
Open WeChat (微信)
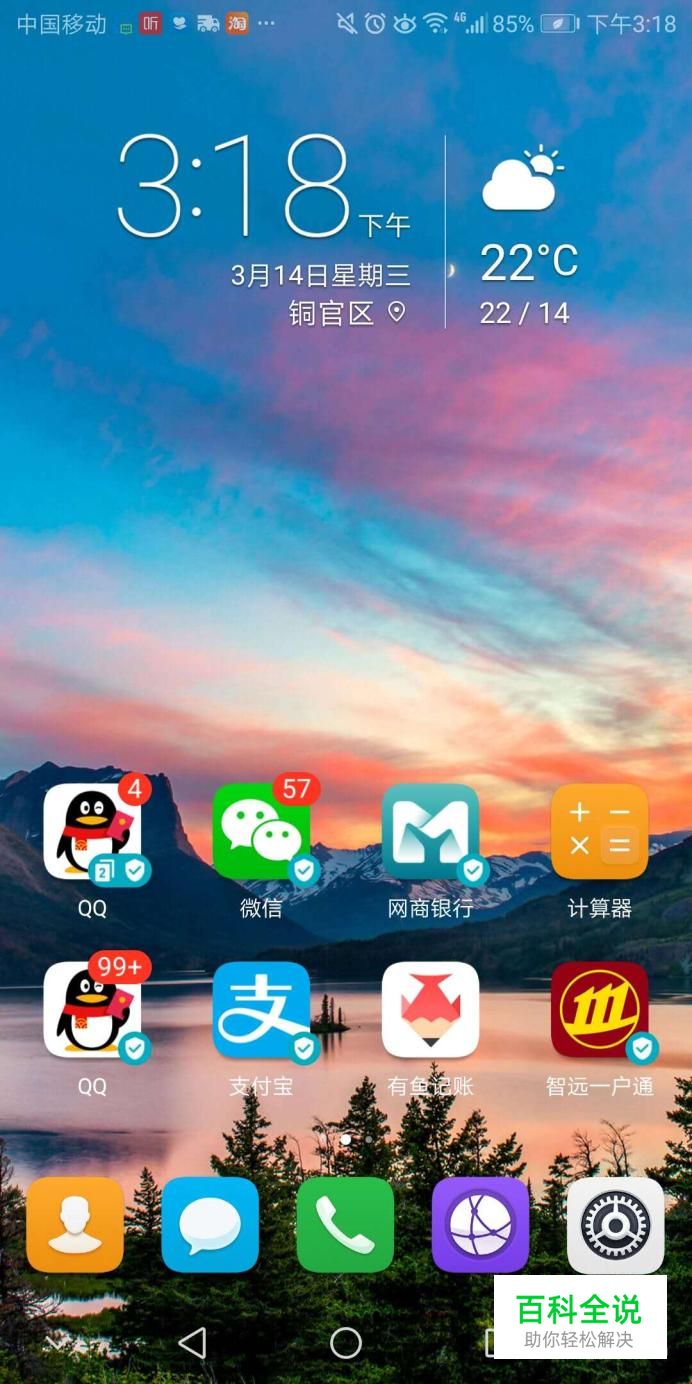[x=261, y=833]
